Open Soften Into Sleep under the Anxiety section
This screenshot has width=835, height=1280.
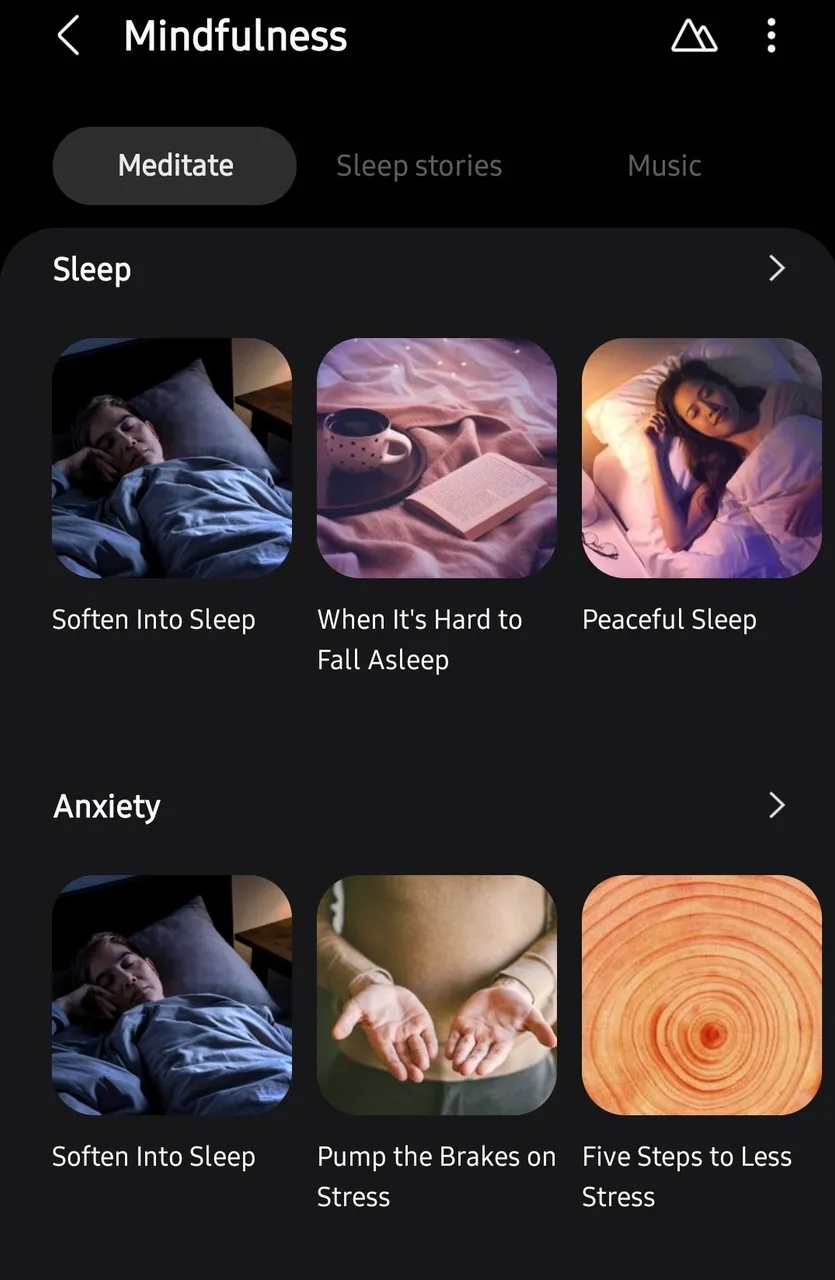172,995
